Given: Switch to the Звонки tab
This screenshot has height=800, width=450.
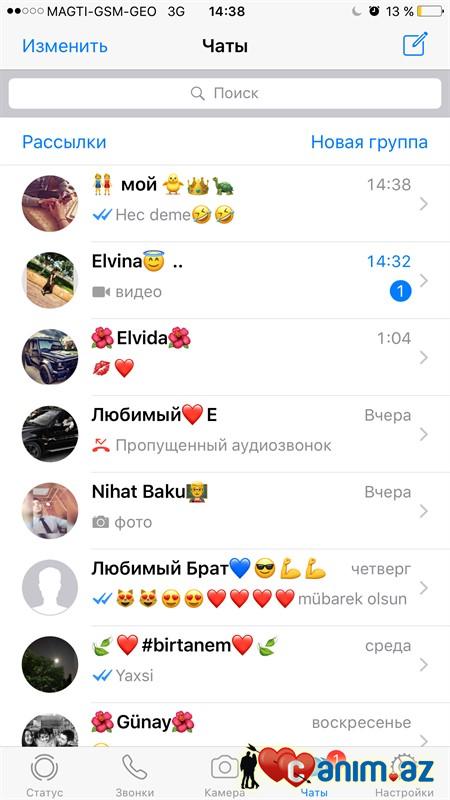Looking at the screenshot, I should click(135, 774).
